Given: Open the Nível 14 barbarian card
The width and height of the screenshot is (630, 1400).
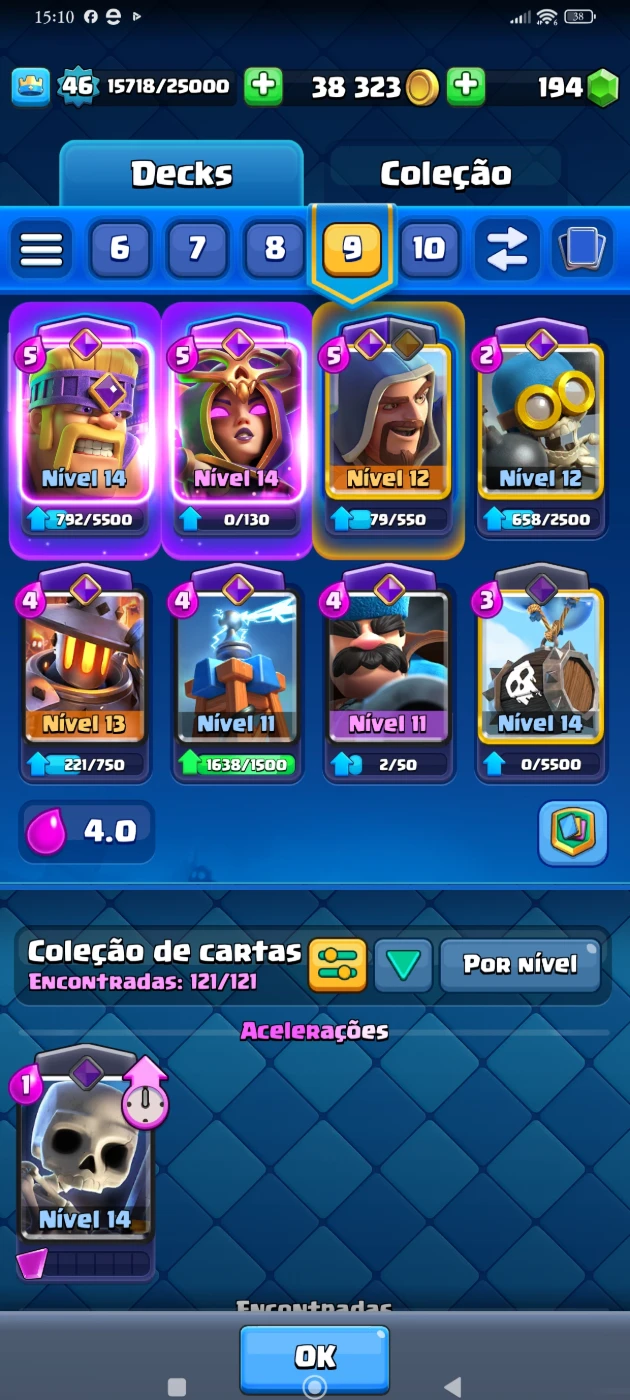Looking at the screenshot, I should (x=84, y=420).
